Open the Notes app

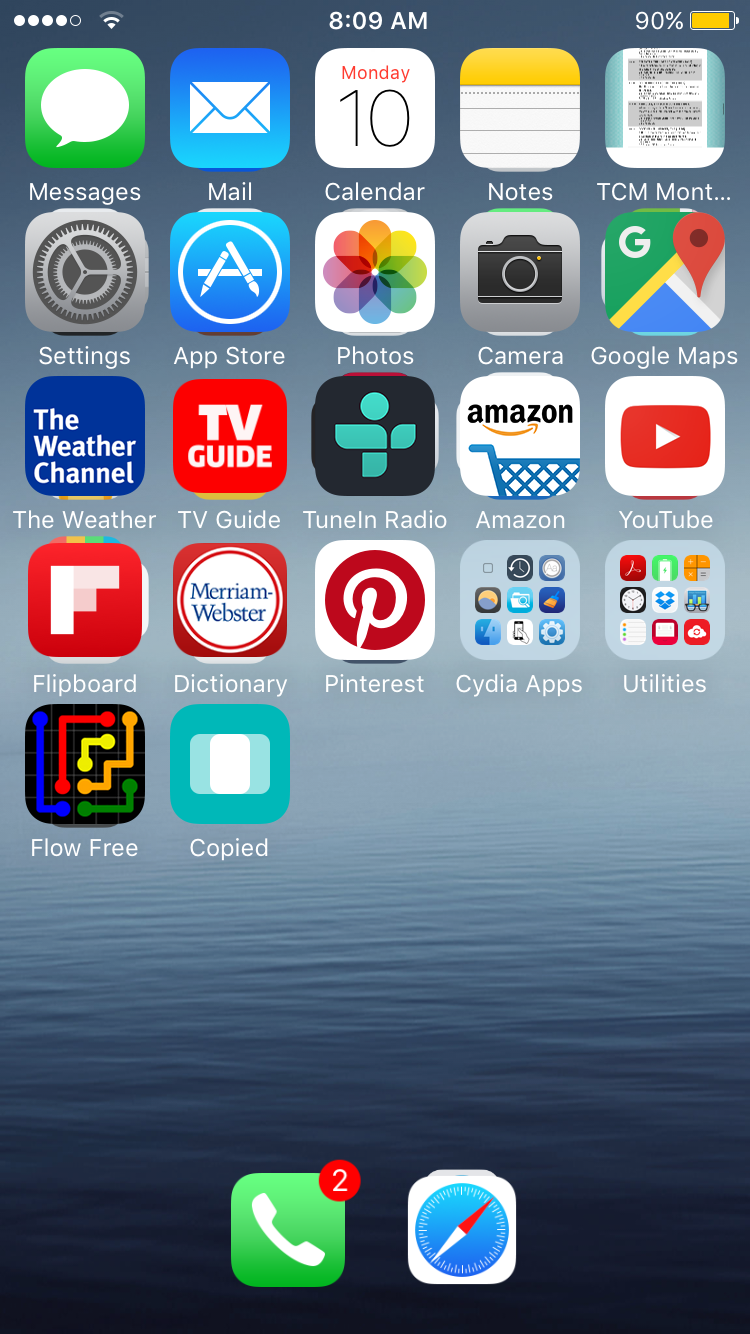520,108
